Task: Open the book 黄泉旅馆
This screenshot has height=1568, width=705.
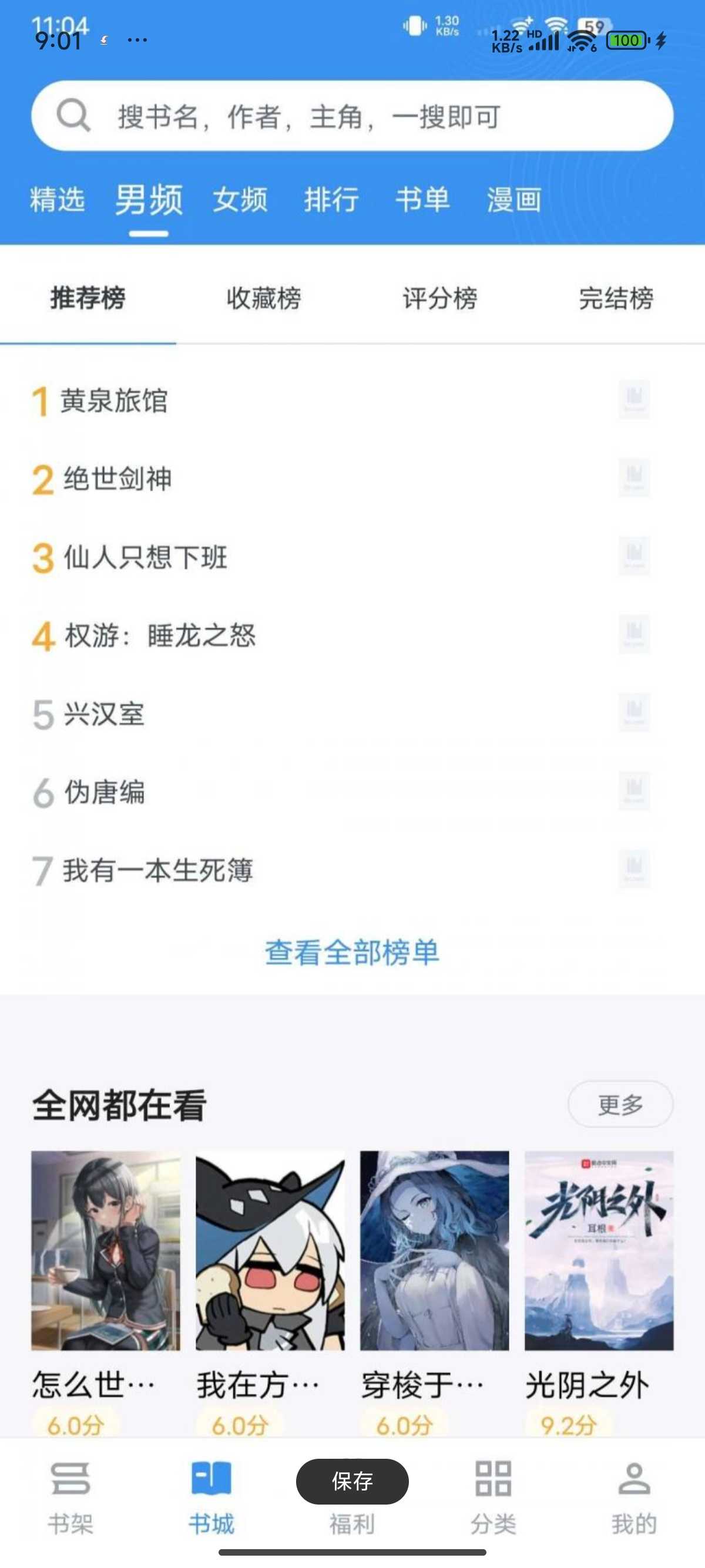Action: coord(114,401)
